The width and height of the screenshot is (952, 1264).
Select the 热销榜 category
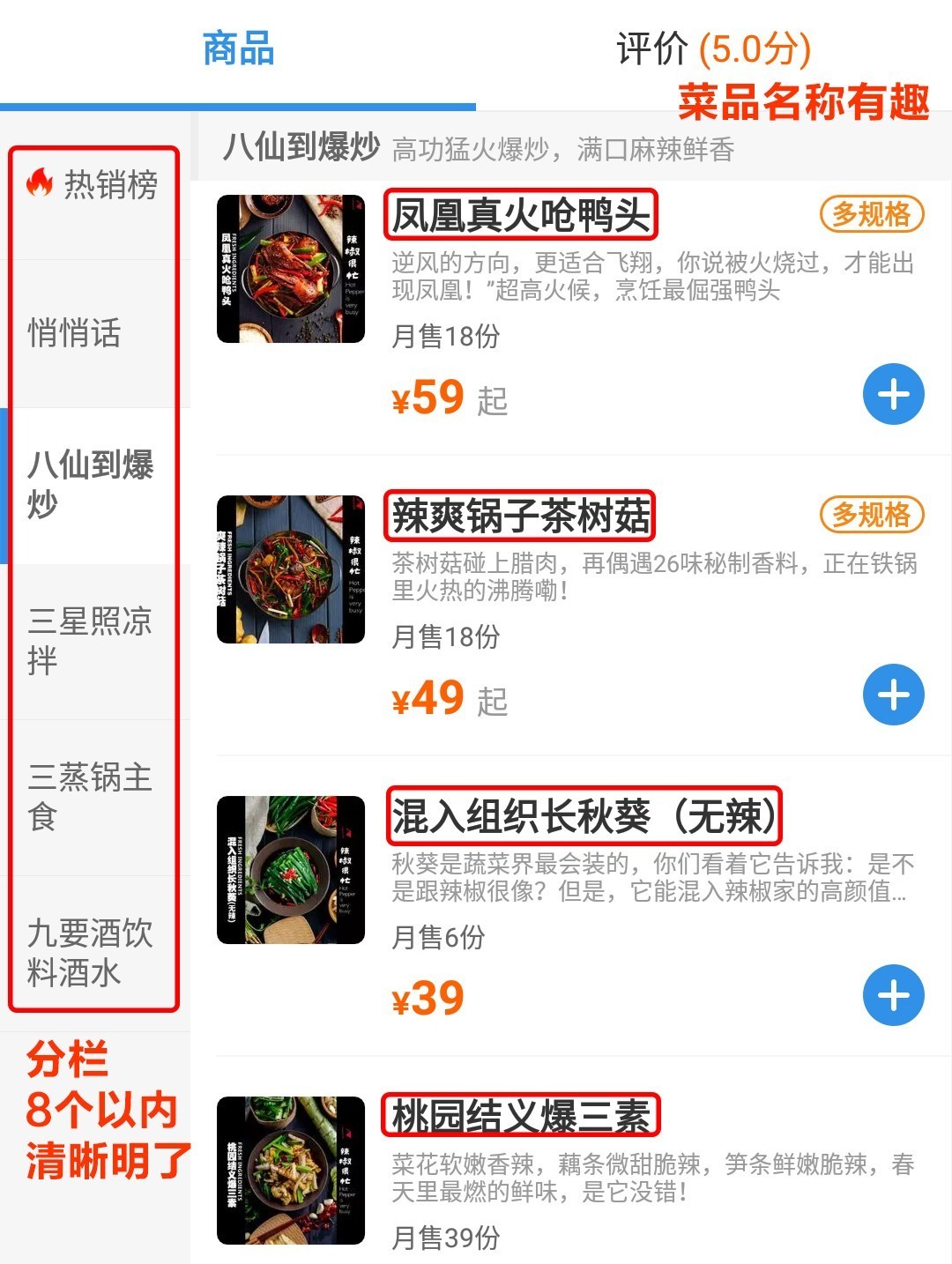pos(93,184)
